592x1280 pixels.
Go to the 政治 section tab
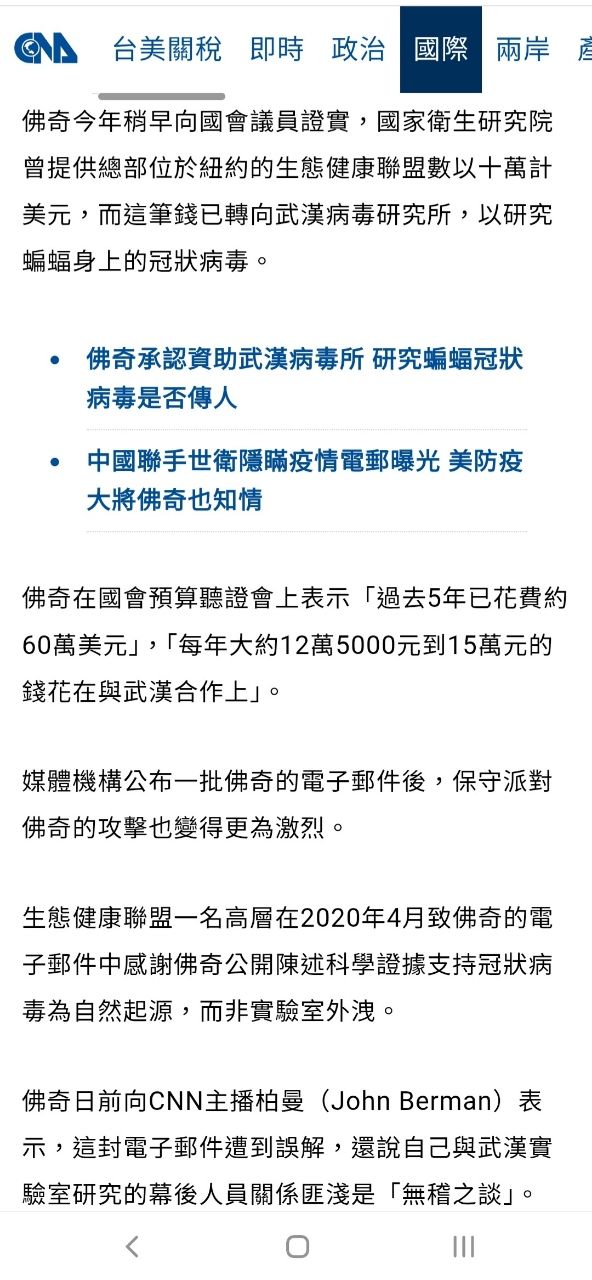[x=359, y=49]
